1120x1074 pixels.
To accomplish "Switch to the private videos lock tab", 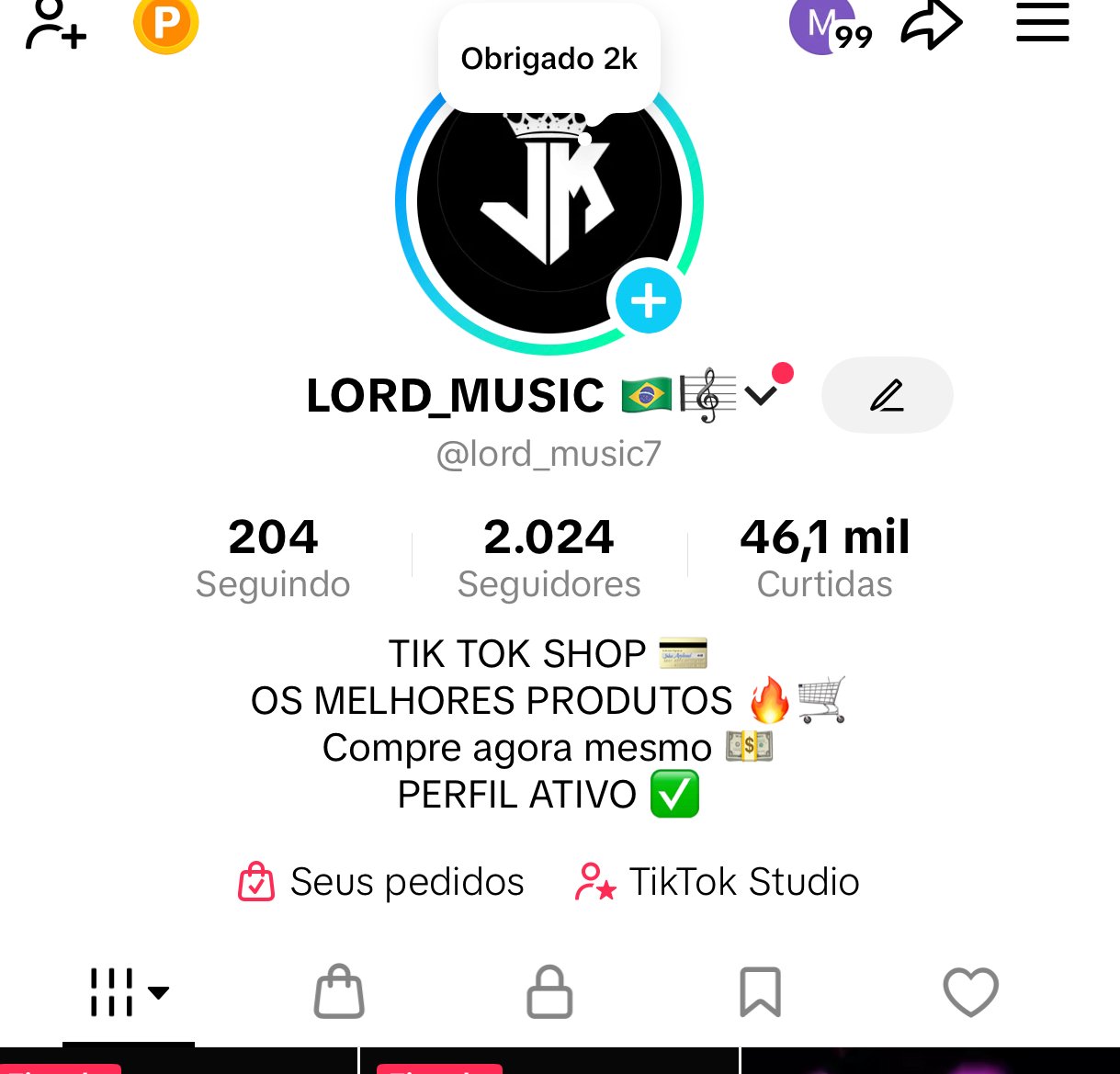I will (x=549, y=992).
